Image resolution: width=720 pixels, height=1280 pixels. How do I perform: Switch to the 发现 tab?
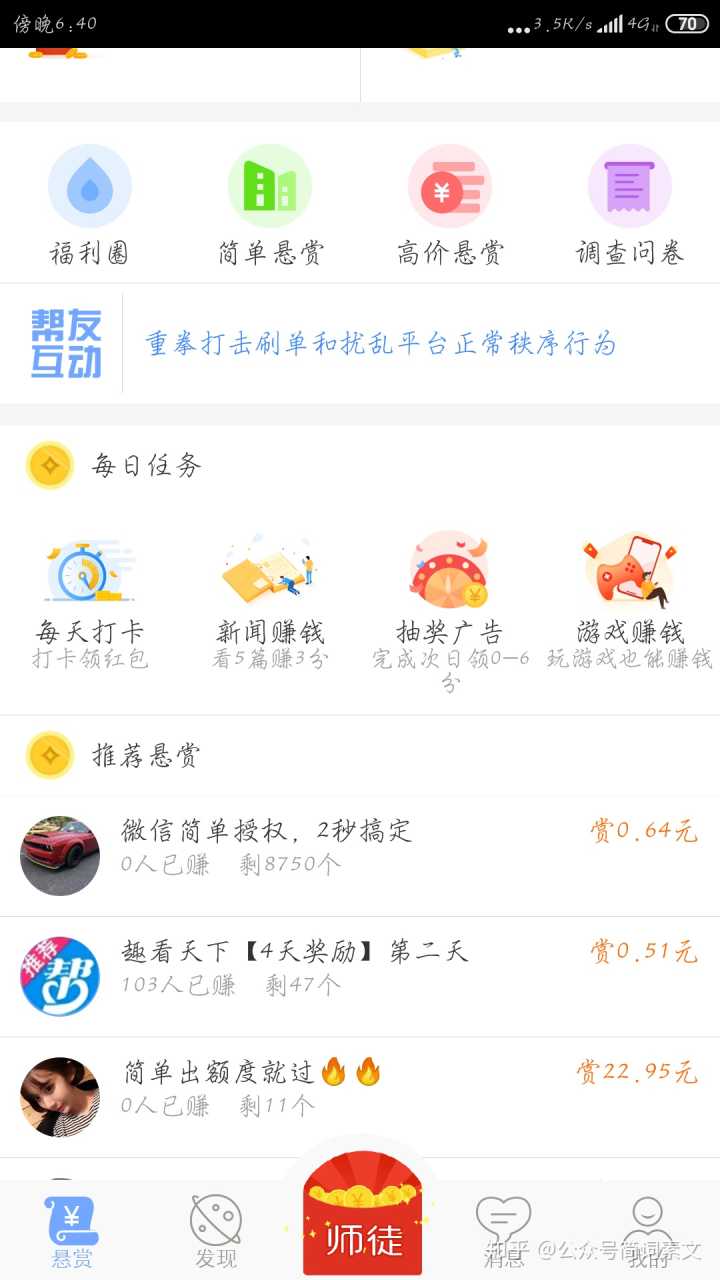point(216,1232)
